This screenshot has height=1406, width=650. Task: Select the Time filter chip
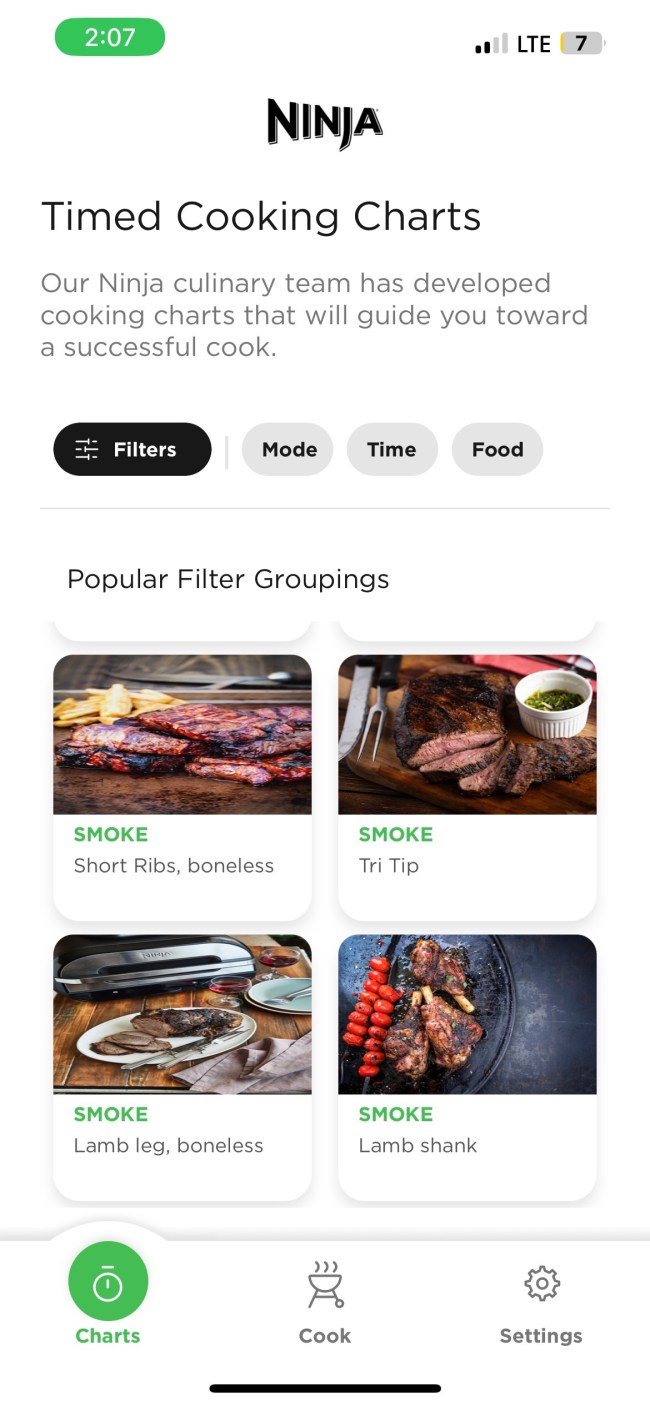391,449
